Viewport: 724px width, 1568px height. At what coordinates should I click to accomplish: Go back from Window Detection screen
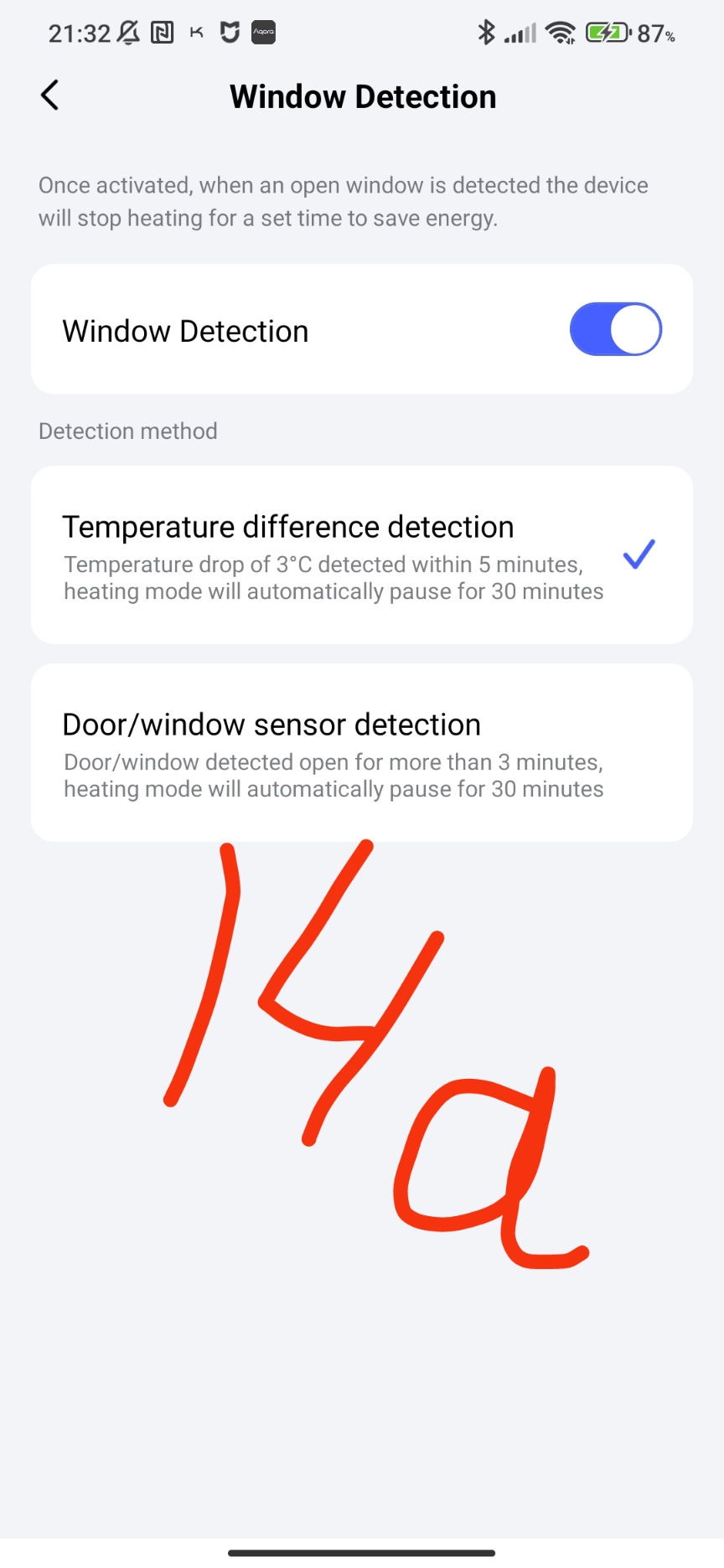[50, 95]
